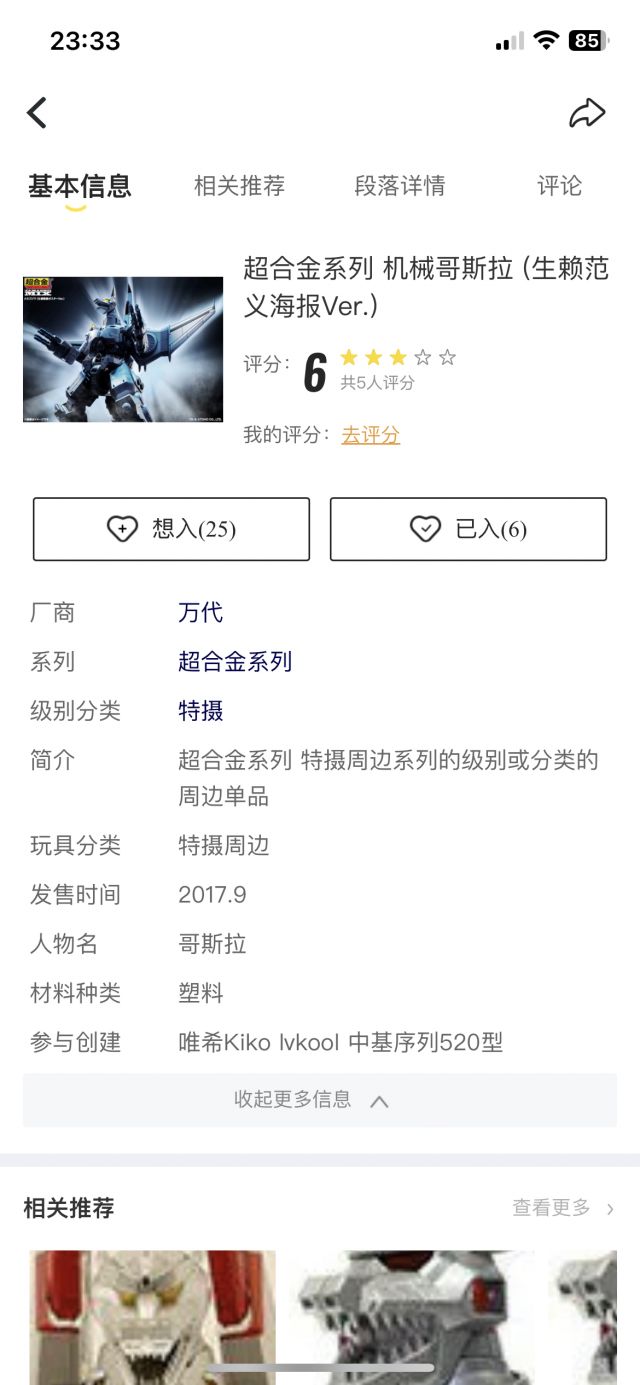
Task: Open the 评论 tab
Action: click(559, 186)
